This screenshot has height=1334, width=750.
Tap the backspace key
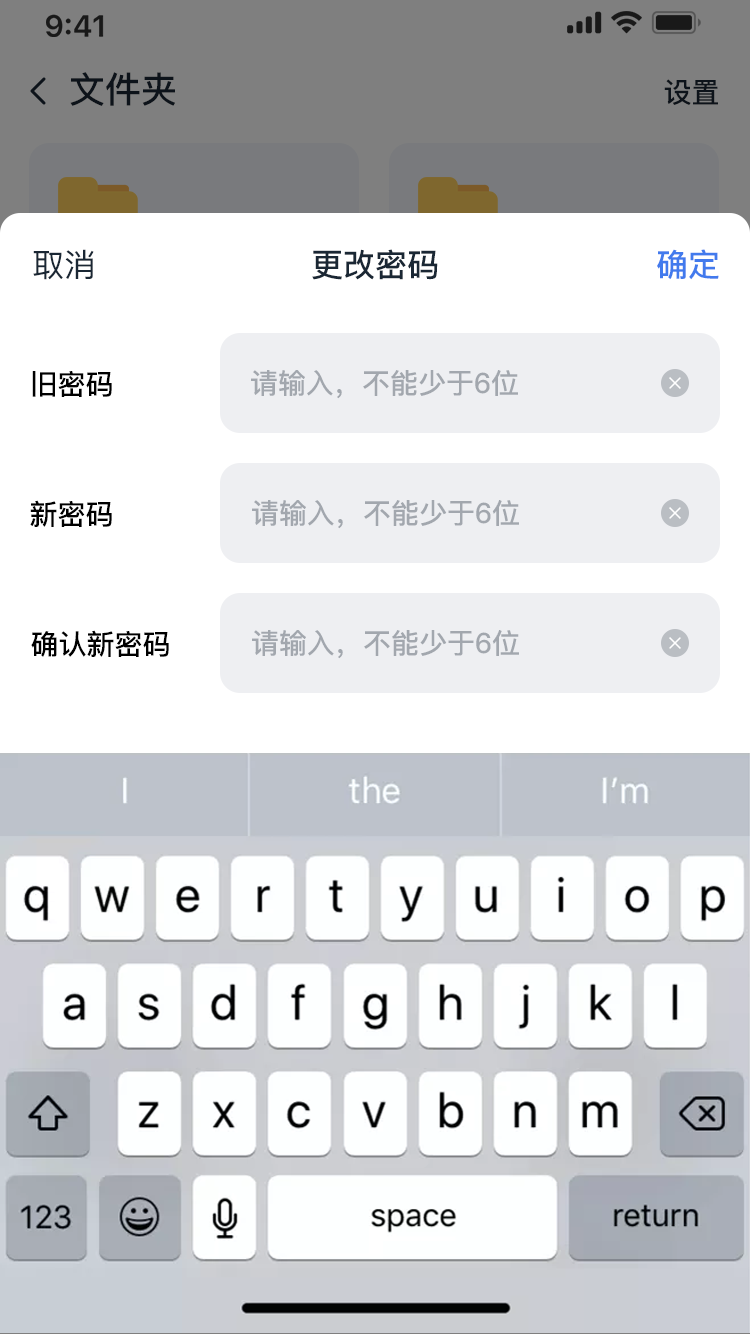[702, 1113]
